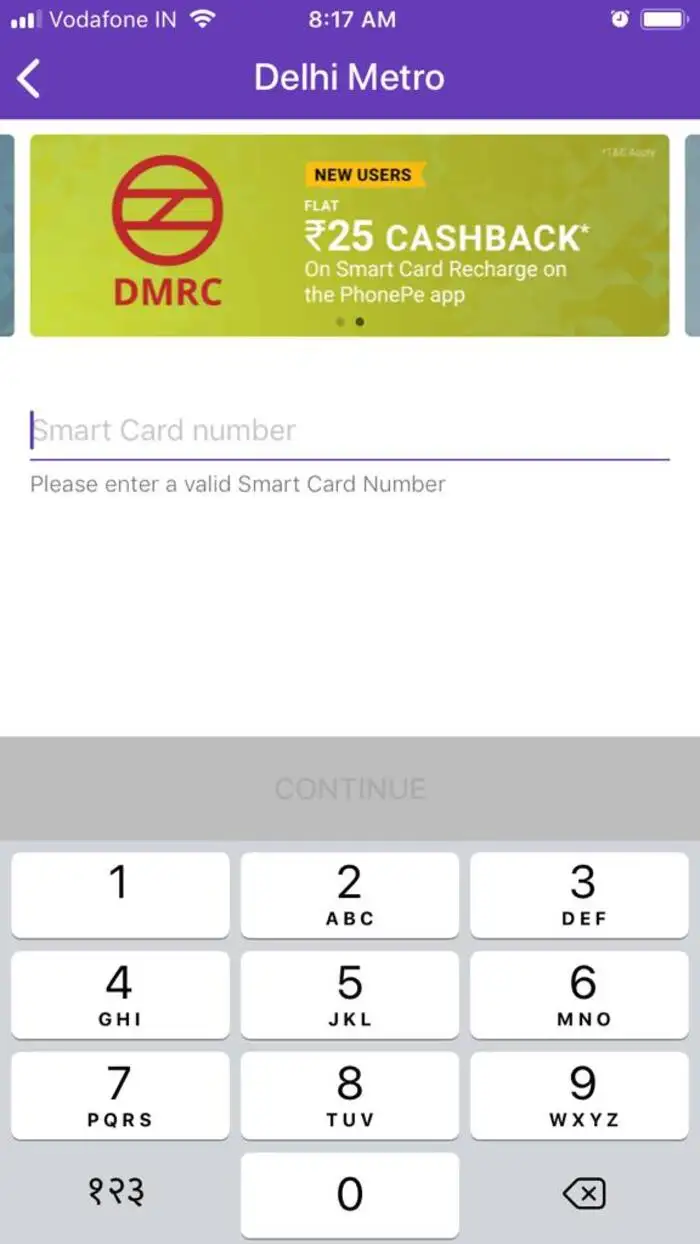
Task: Go back from Delhi Metro screen
Action: 30,78
